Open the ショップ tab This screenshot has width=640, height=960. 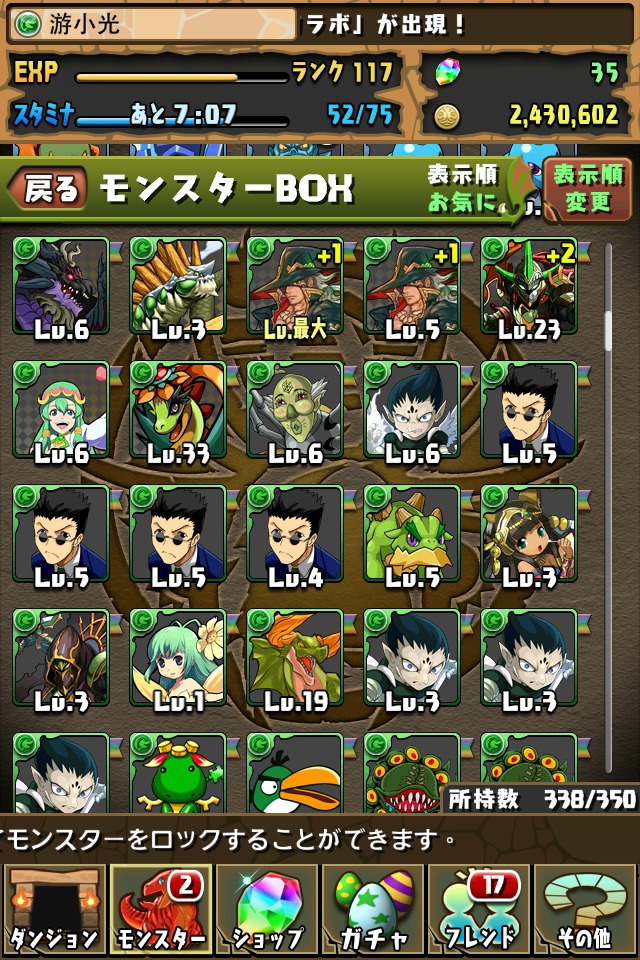coord(266,908)
